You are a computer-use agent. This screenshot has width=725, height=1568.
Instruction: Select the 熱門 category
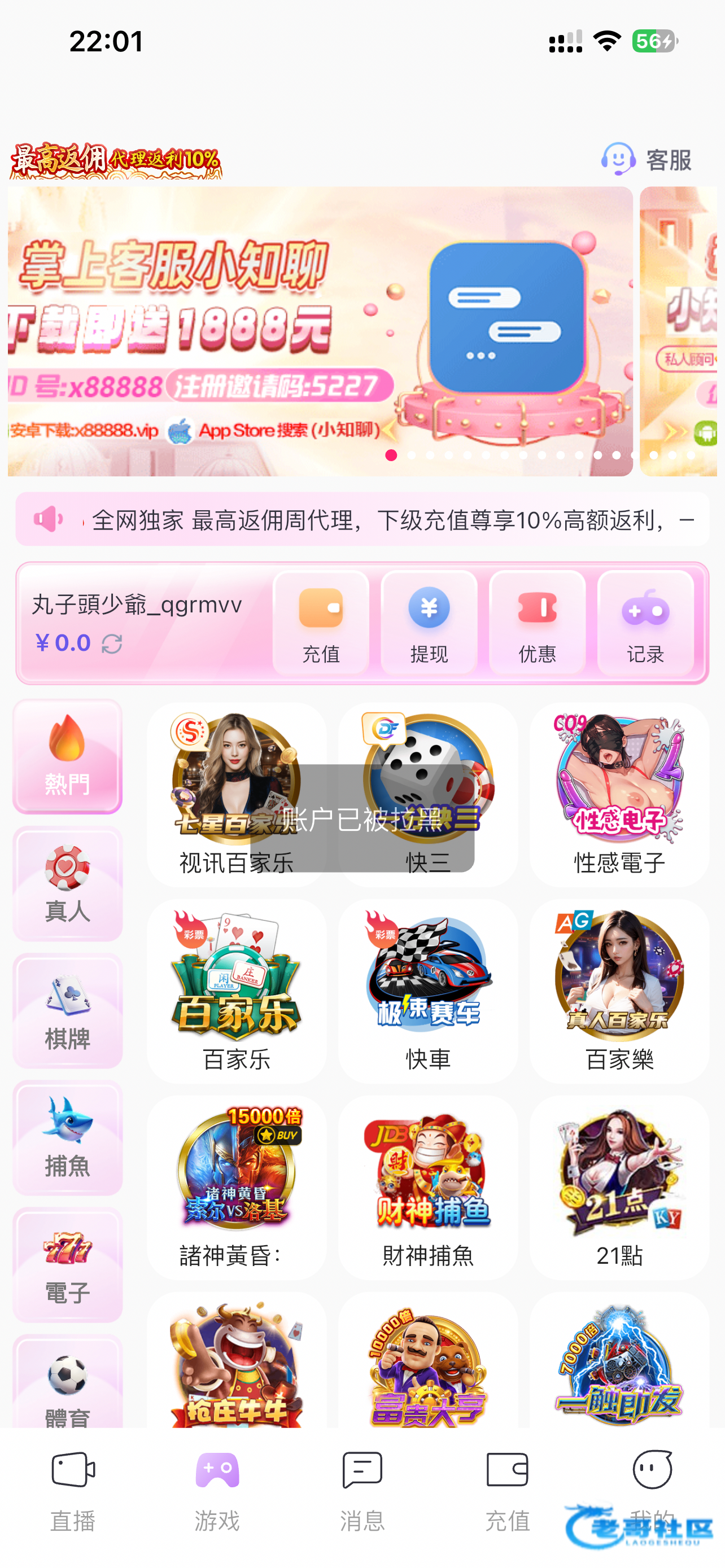click(x=68, y=756)
